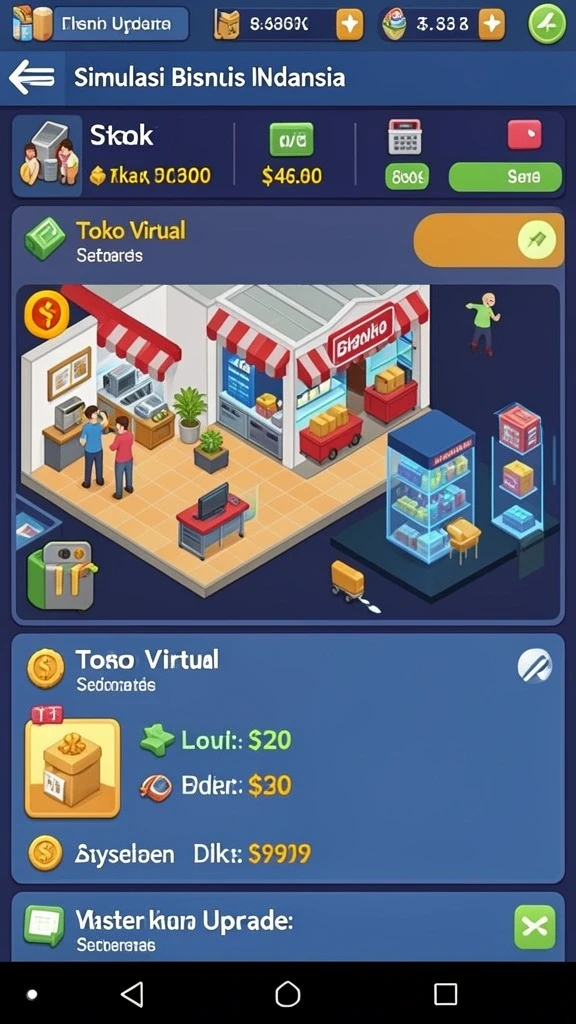Tap the green X button beside Master Uprade

[535, 927]
